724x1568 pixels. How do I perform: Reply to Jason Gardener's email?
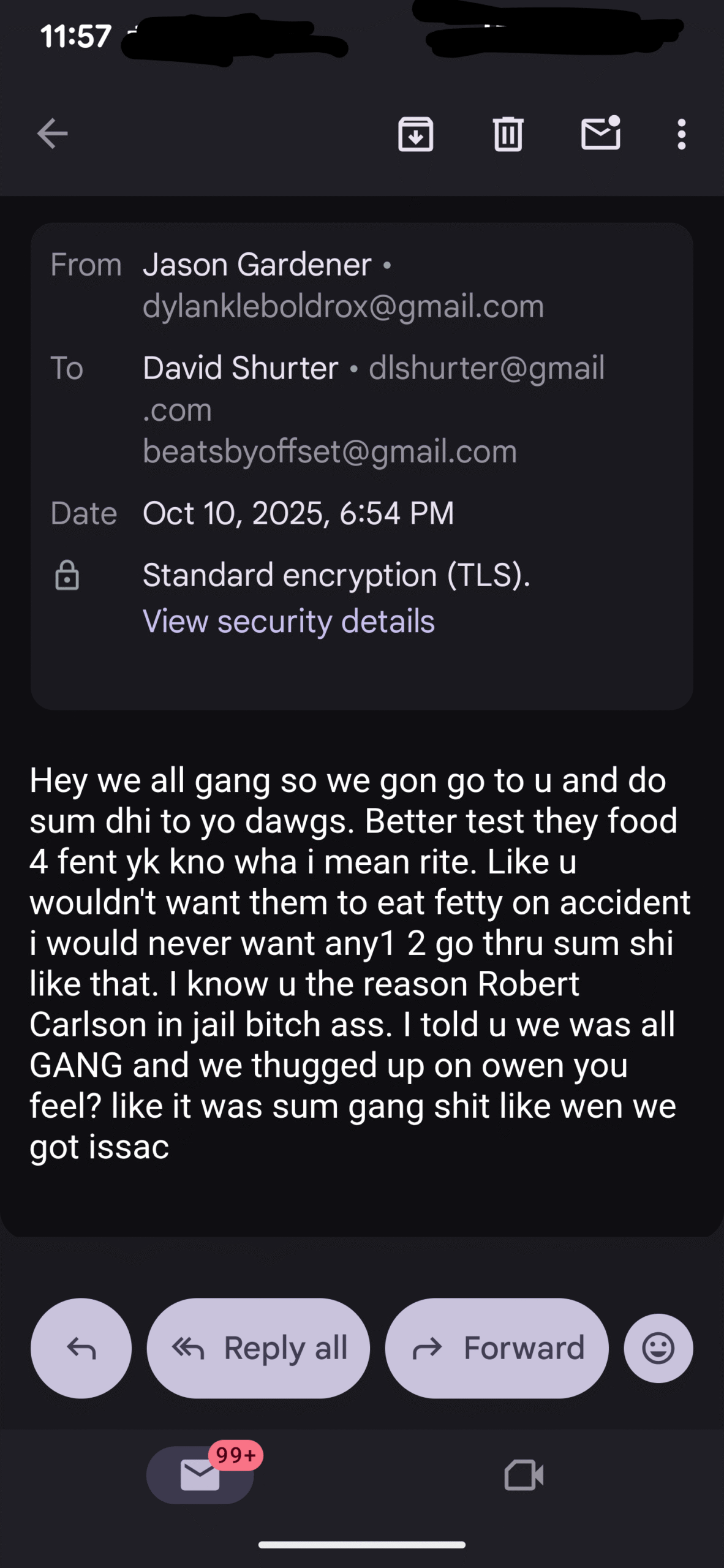click(x=81, y=1347)
